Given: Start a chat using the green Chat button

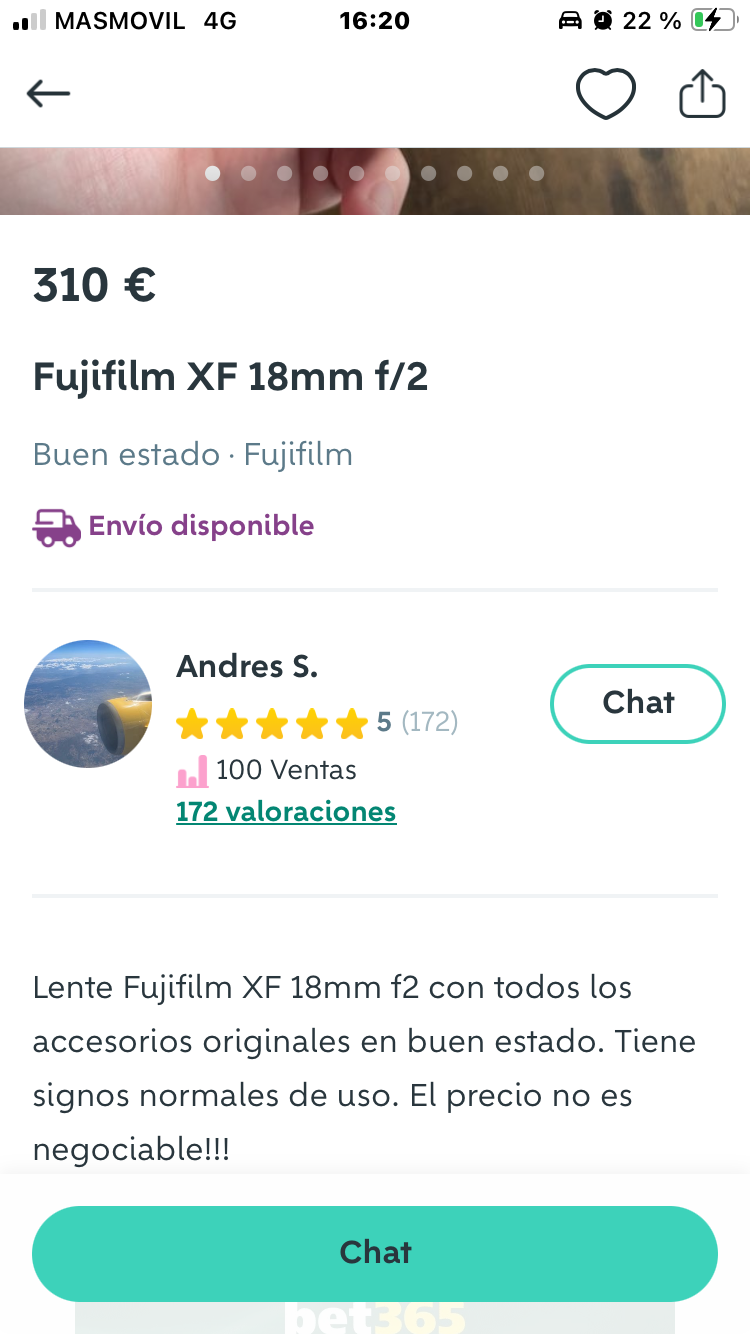Looking at the screenshot, I should coord(375,1253).
